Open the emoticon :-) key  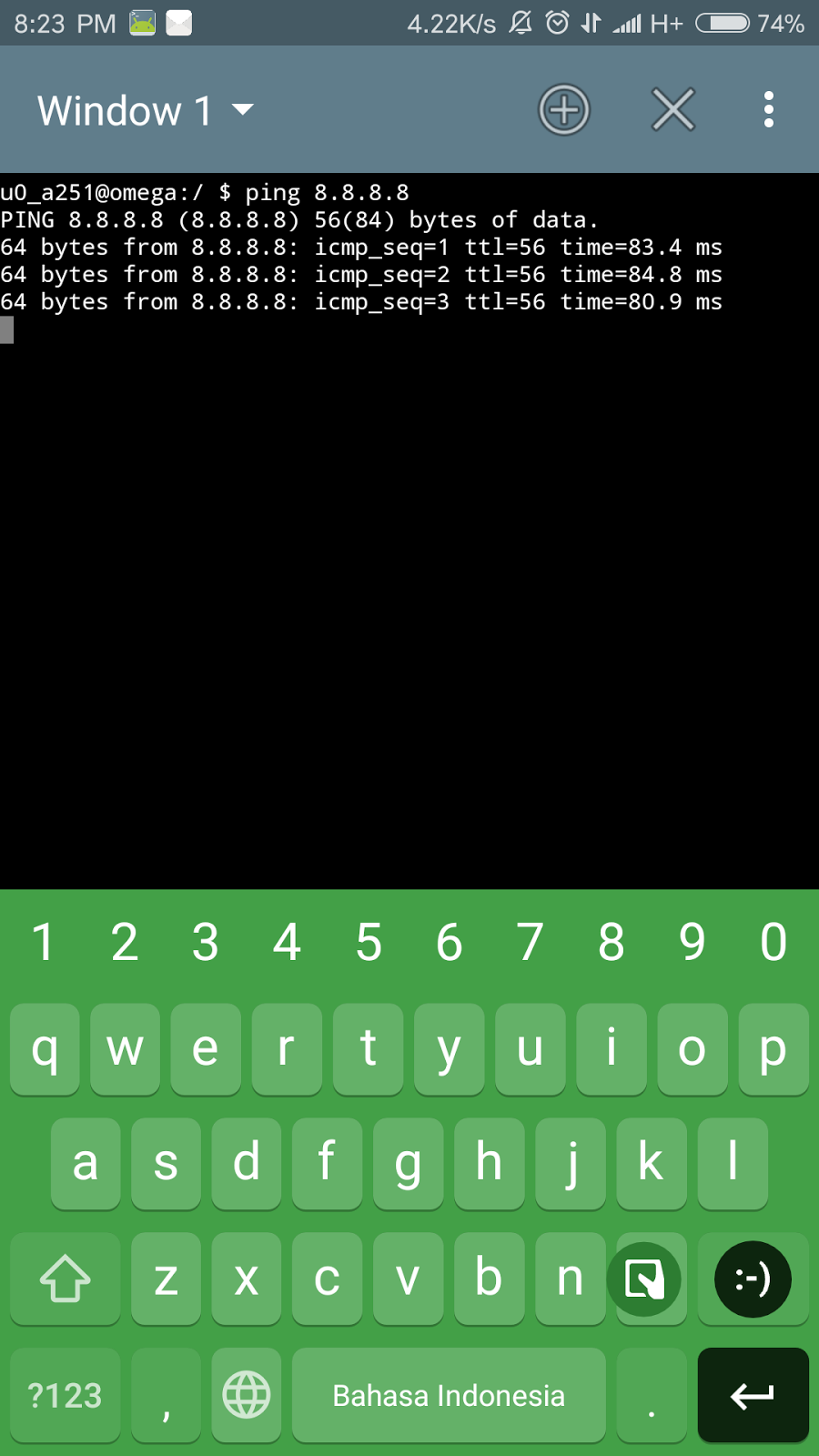pyautogui.click(x=753, y=1279)
